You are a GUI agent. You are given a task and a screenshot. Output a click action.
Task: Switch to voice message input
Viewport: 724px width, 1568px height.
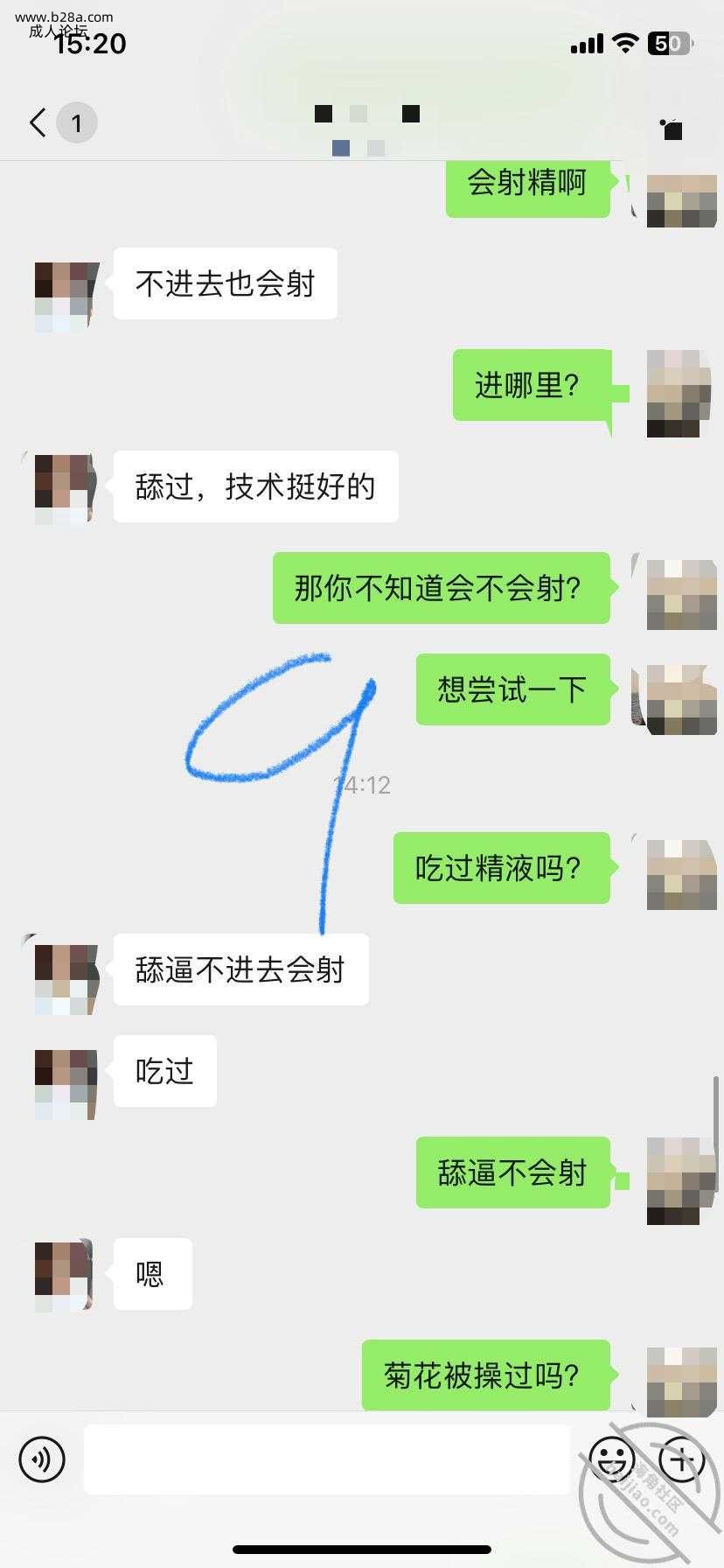(x=42, y=1459)
